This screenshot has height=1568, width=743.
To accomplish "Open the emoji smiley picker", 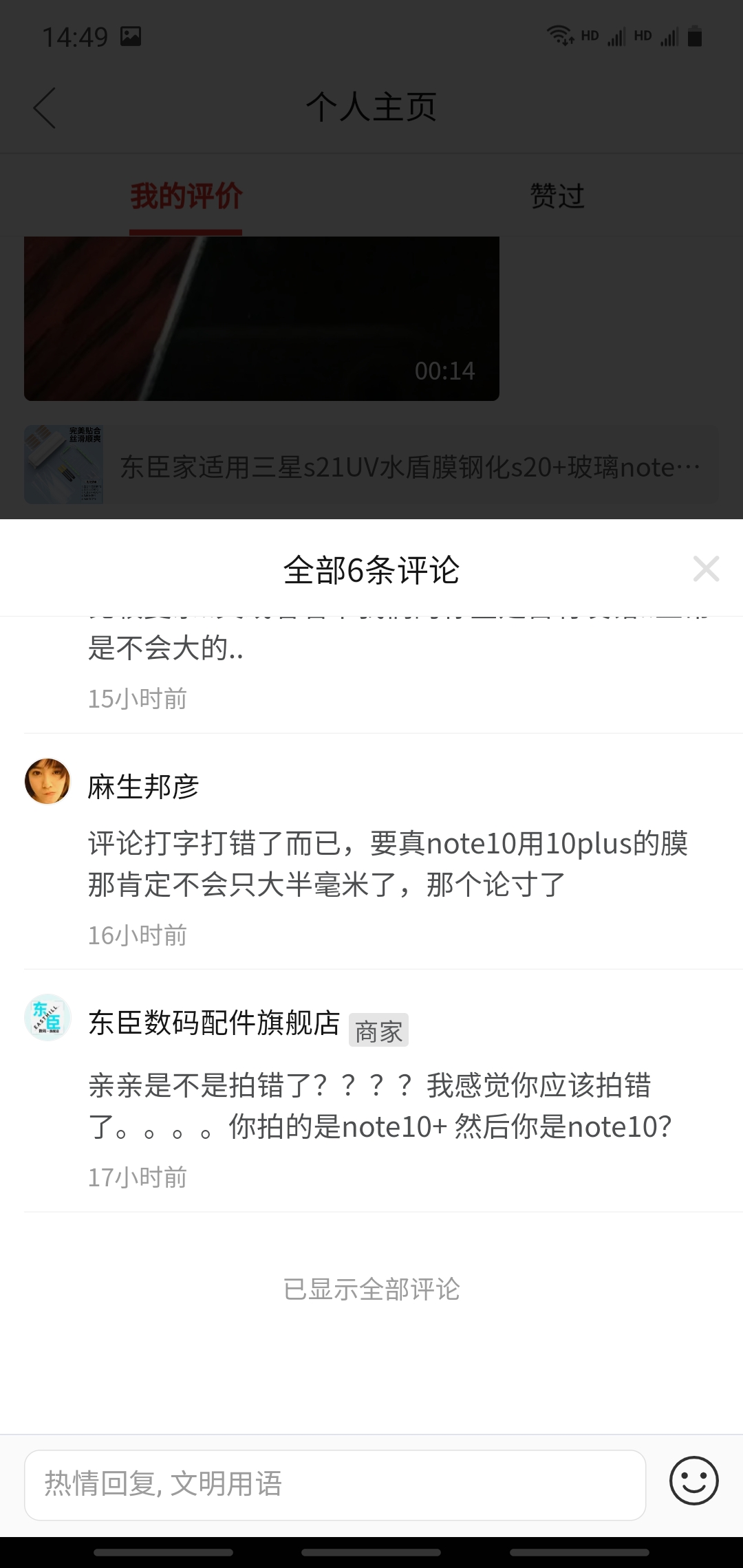I will click(x=693, y=1481).
